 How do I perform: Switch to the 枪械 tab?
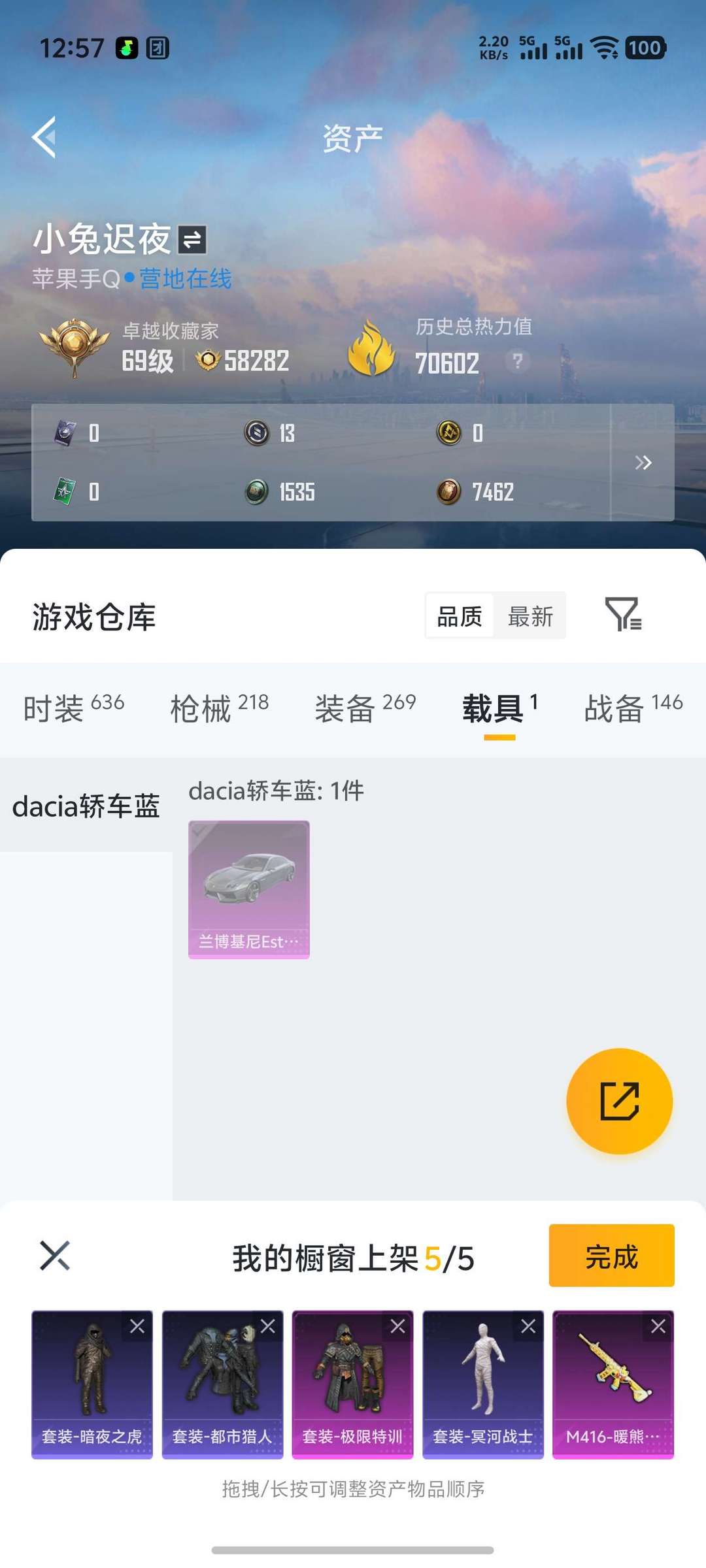coord(219,708)
